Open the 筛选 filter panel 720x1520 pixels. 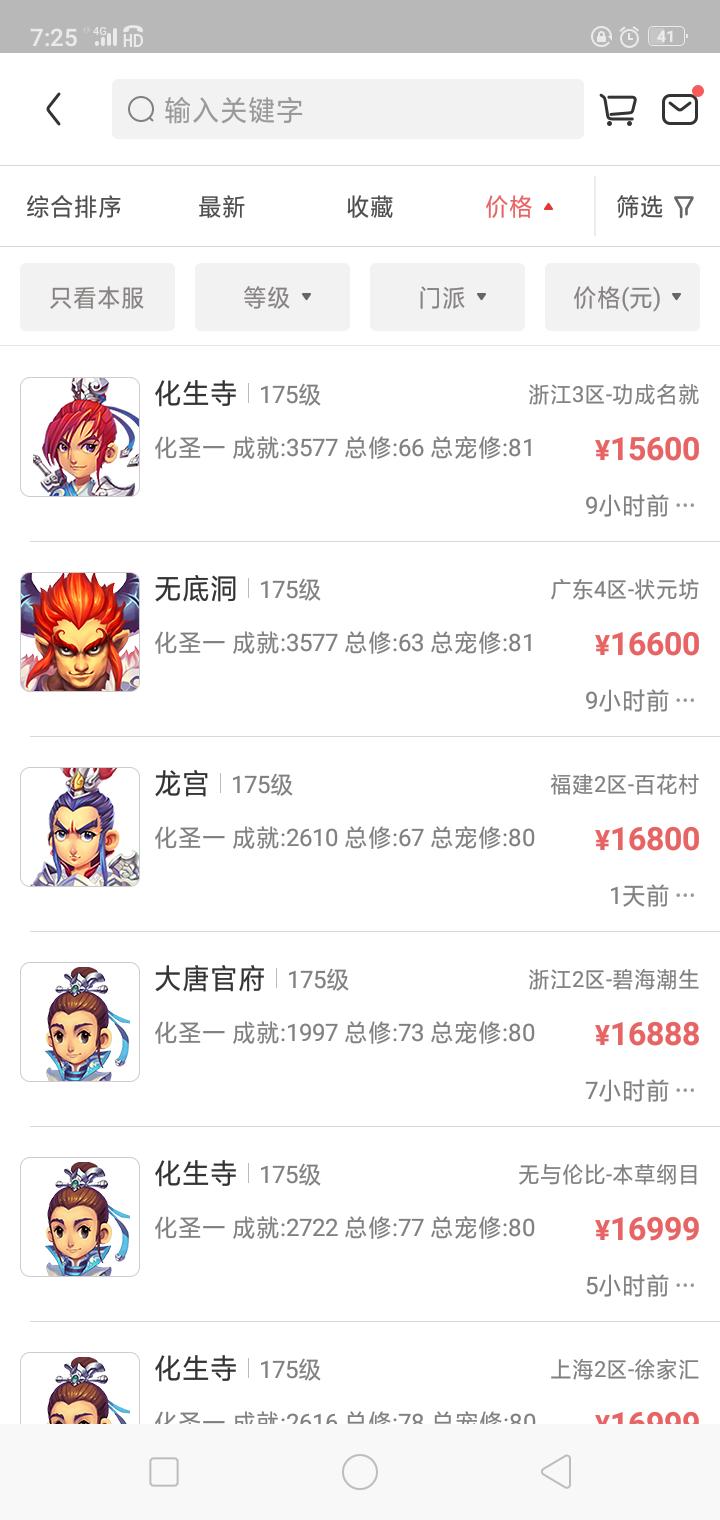point(655,207)
